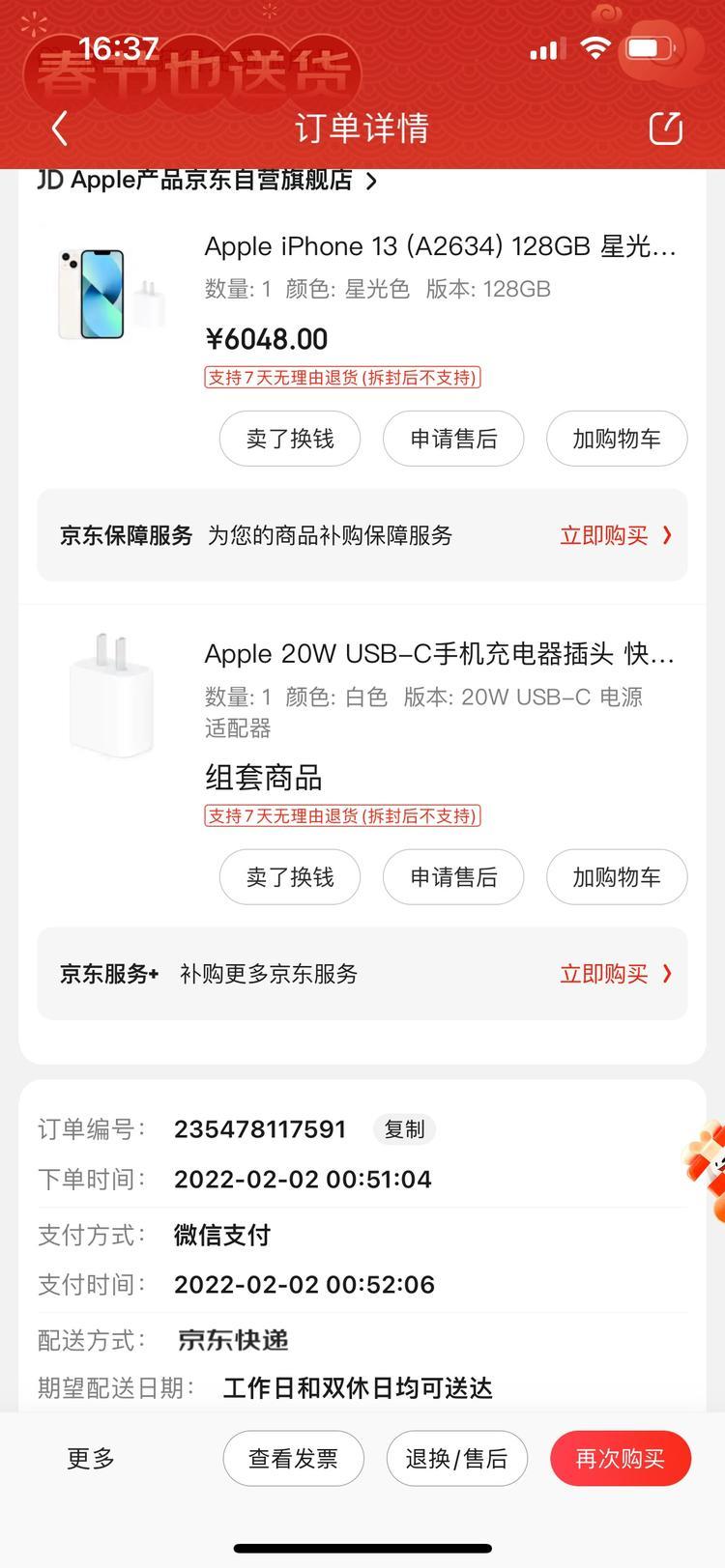The width and height of the screenshot is (725, 1568).
Task: Tap 卖了换钱 for the iPhone 13
Action: click(x=290, y=439)
